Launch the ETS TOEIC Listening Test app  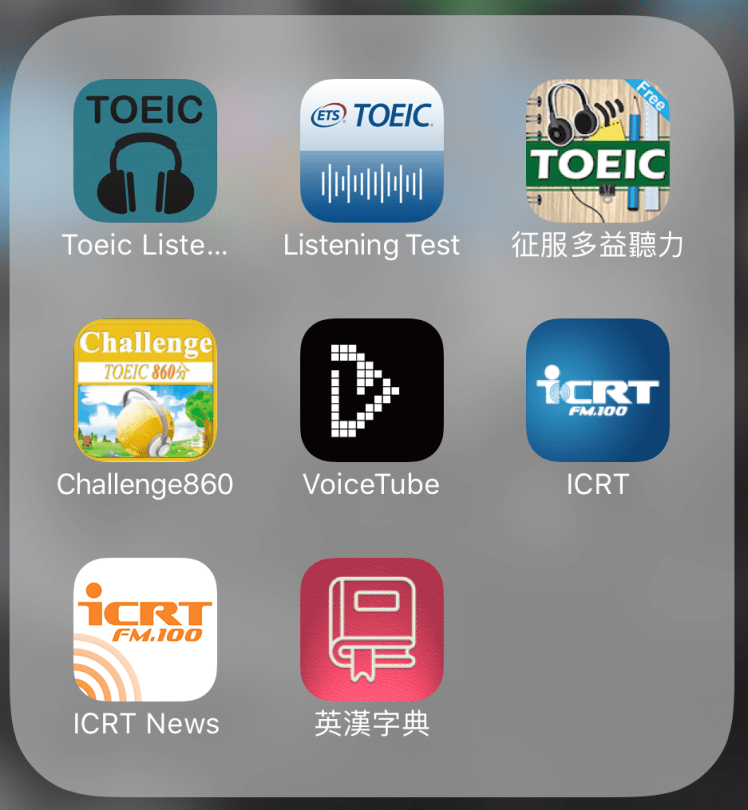pyautogui.click(x=371, y=148)
